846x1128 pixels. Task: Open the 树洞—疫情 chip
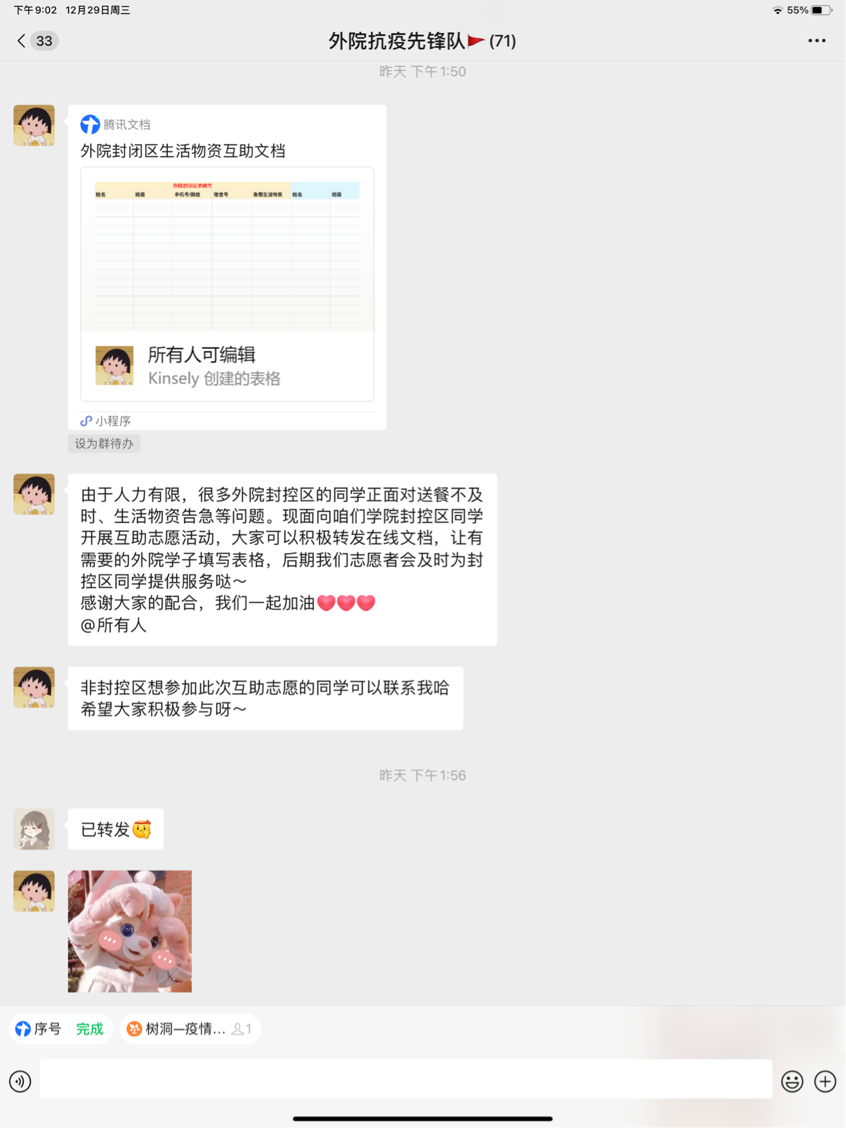(x=189, y=1029)
